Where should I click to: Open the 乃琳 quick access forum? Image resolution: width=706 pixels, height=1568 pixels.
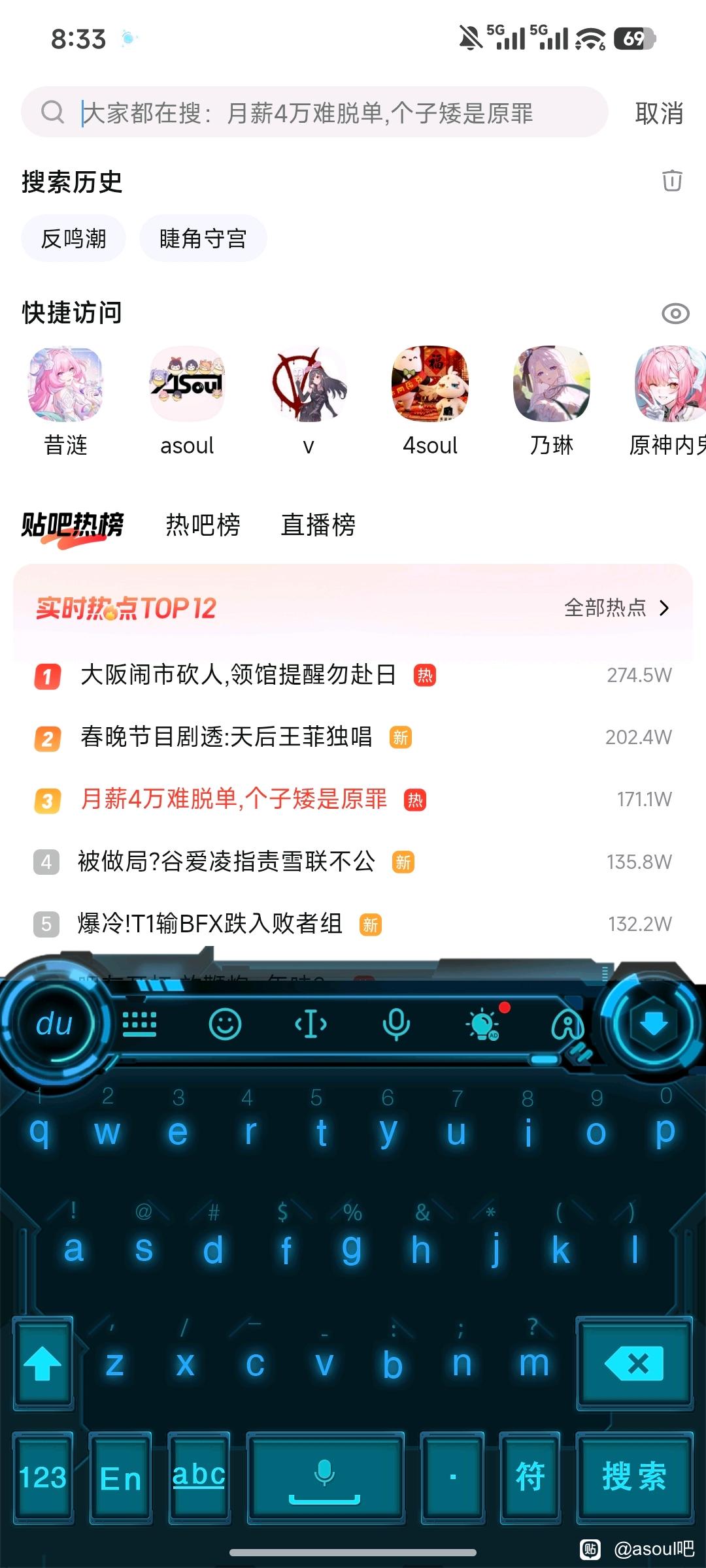[552, 400]
